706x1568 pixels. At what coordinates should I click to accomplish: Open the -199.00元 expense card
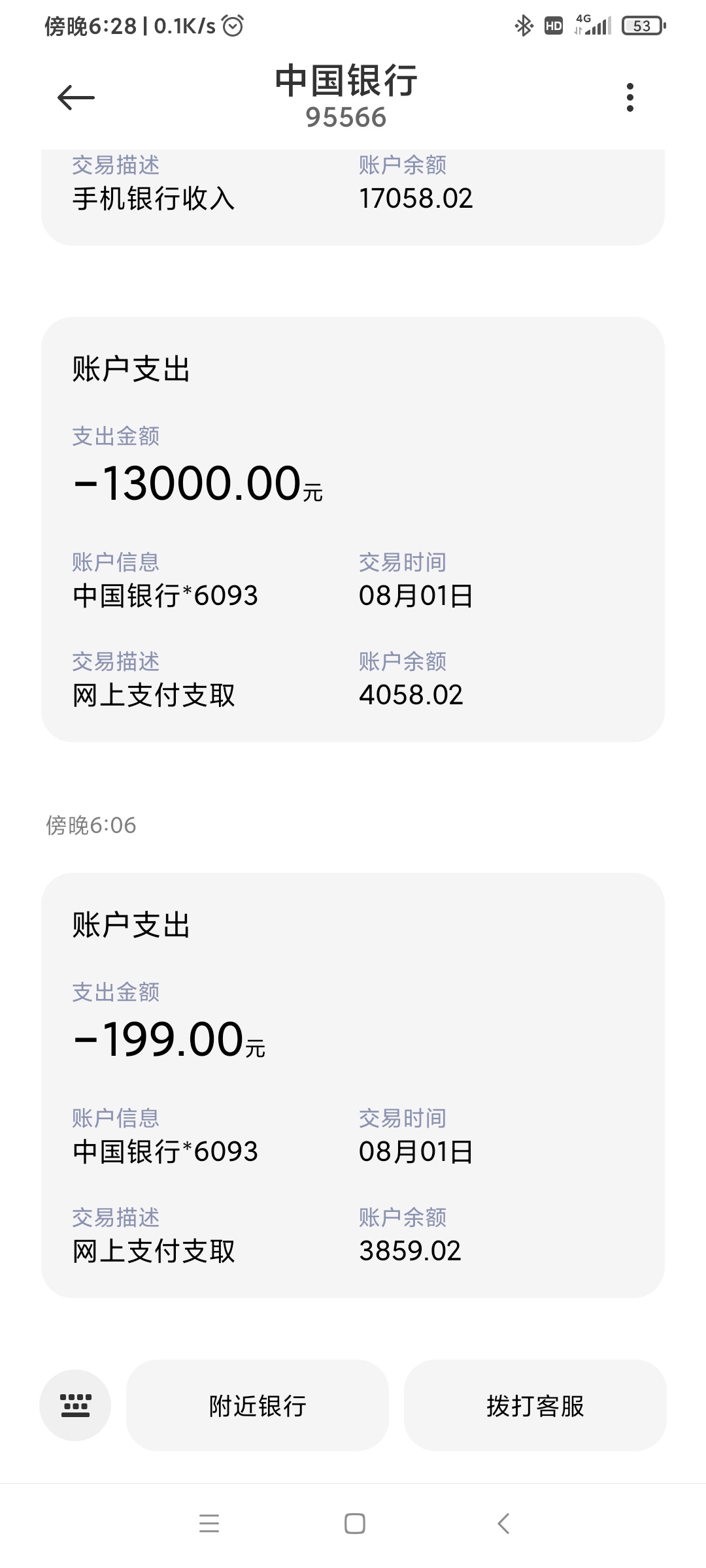coord(353,1085)
